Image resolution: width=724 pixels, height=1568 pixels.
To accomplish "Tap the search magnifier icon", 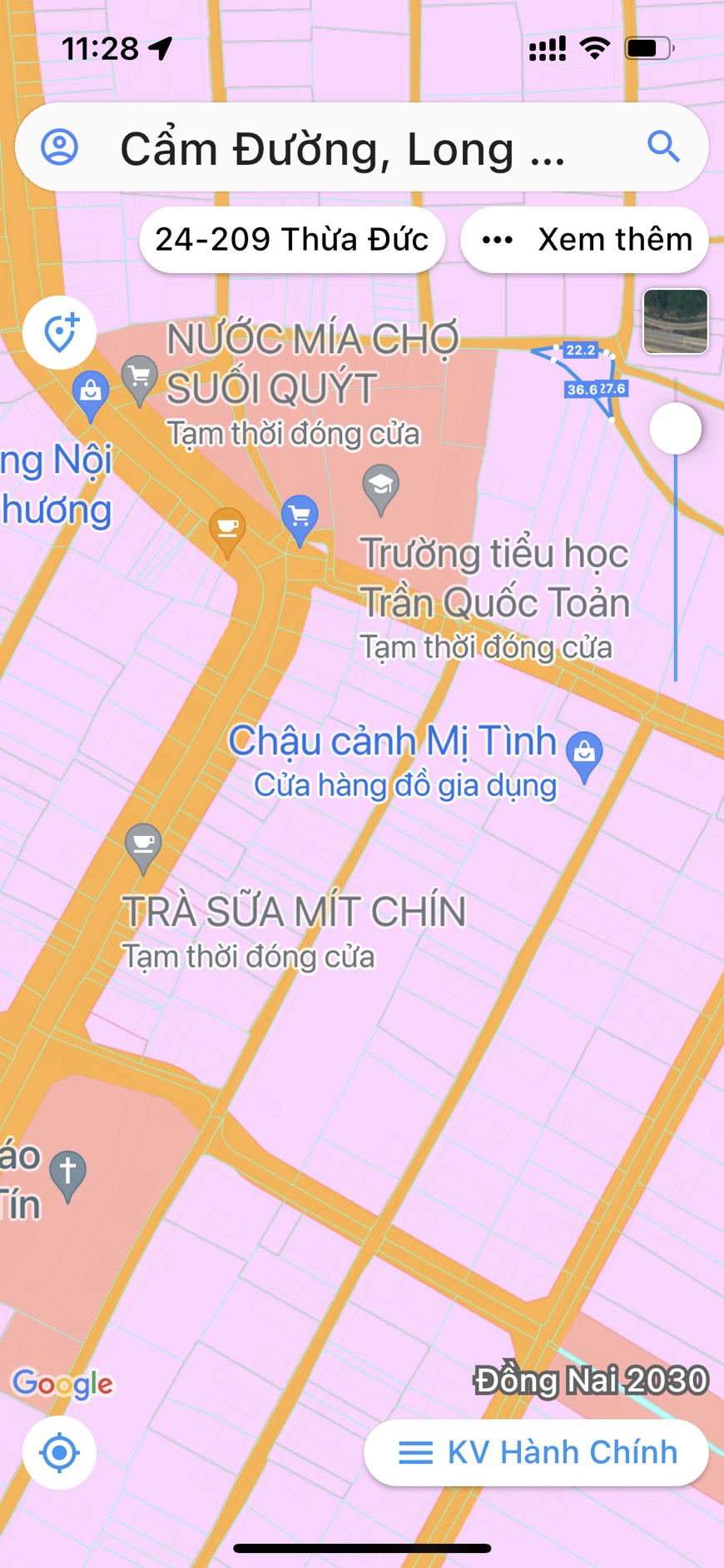I will click(x=663, y=147).
